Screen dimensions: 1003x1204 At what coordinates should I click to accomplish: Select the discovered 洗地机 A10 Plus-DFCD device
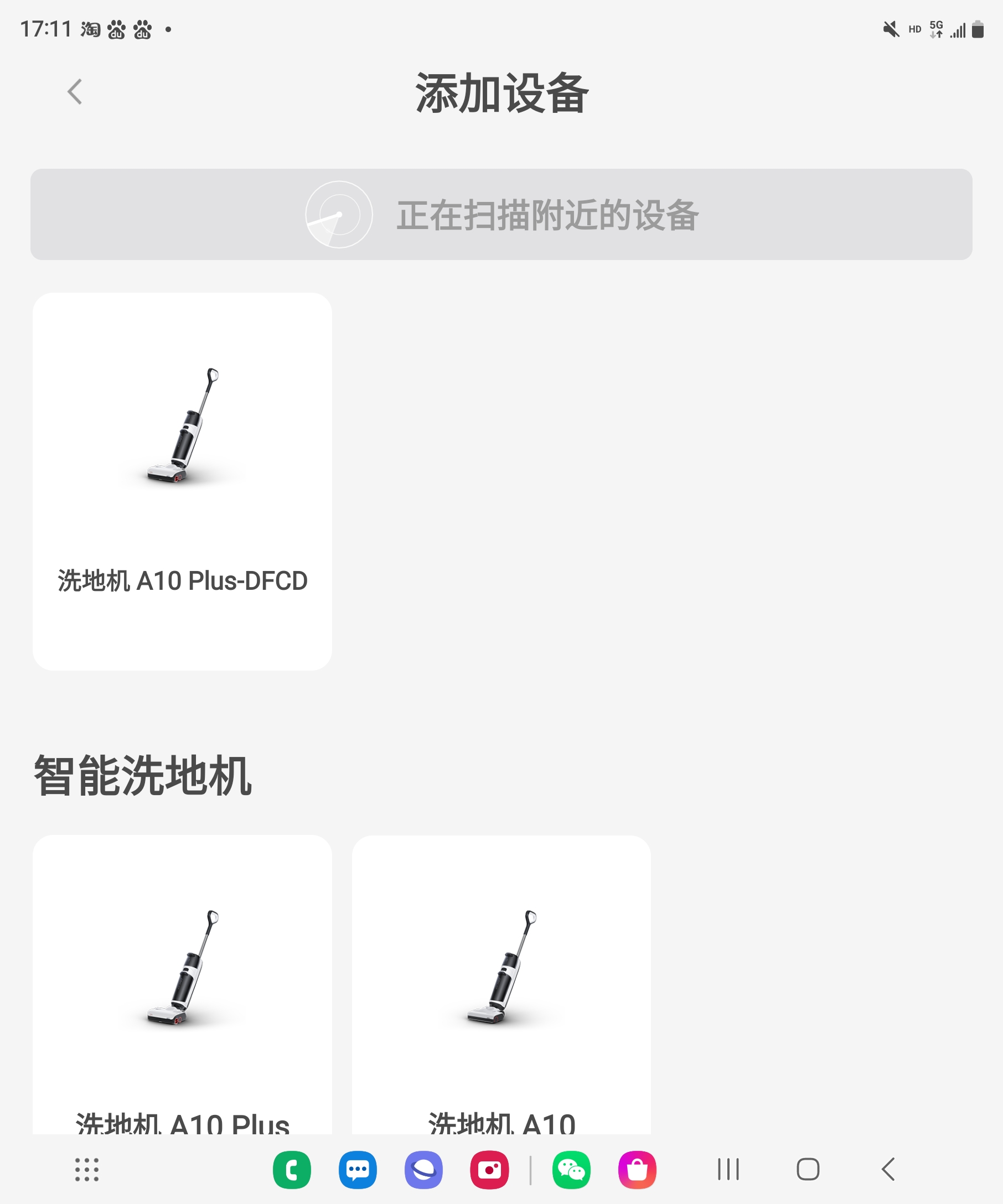(x=182, y=481)
